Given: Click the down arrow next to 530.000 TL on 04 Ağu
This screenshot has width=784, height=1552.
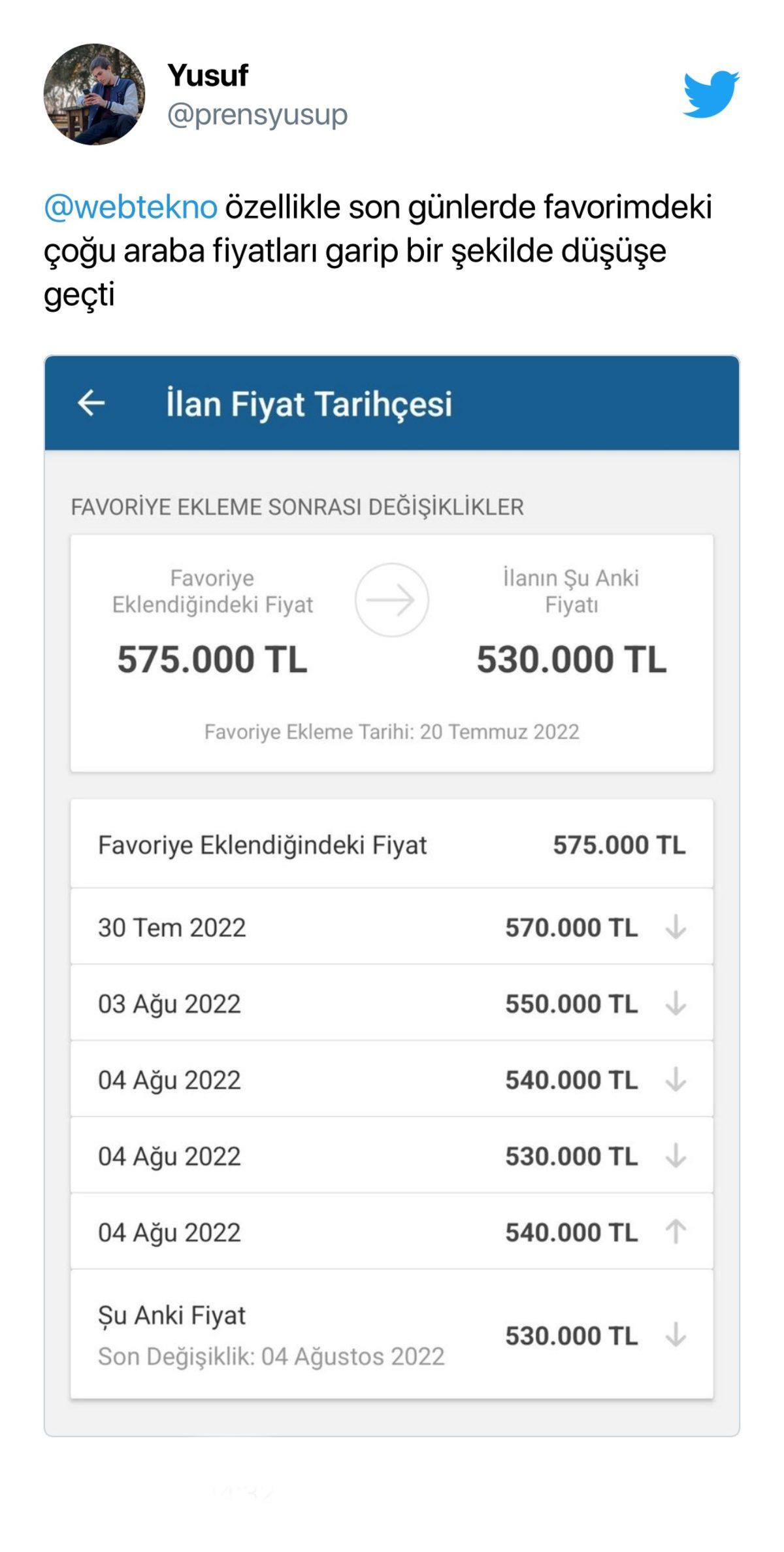Looking at the screenshot, I should tap(676, 1155).
